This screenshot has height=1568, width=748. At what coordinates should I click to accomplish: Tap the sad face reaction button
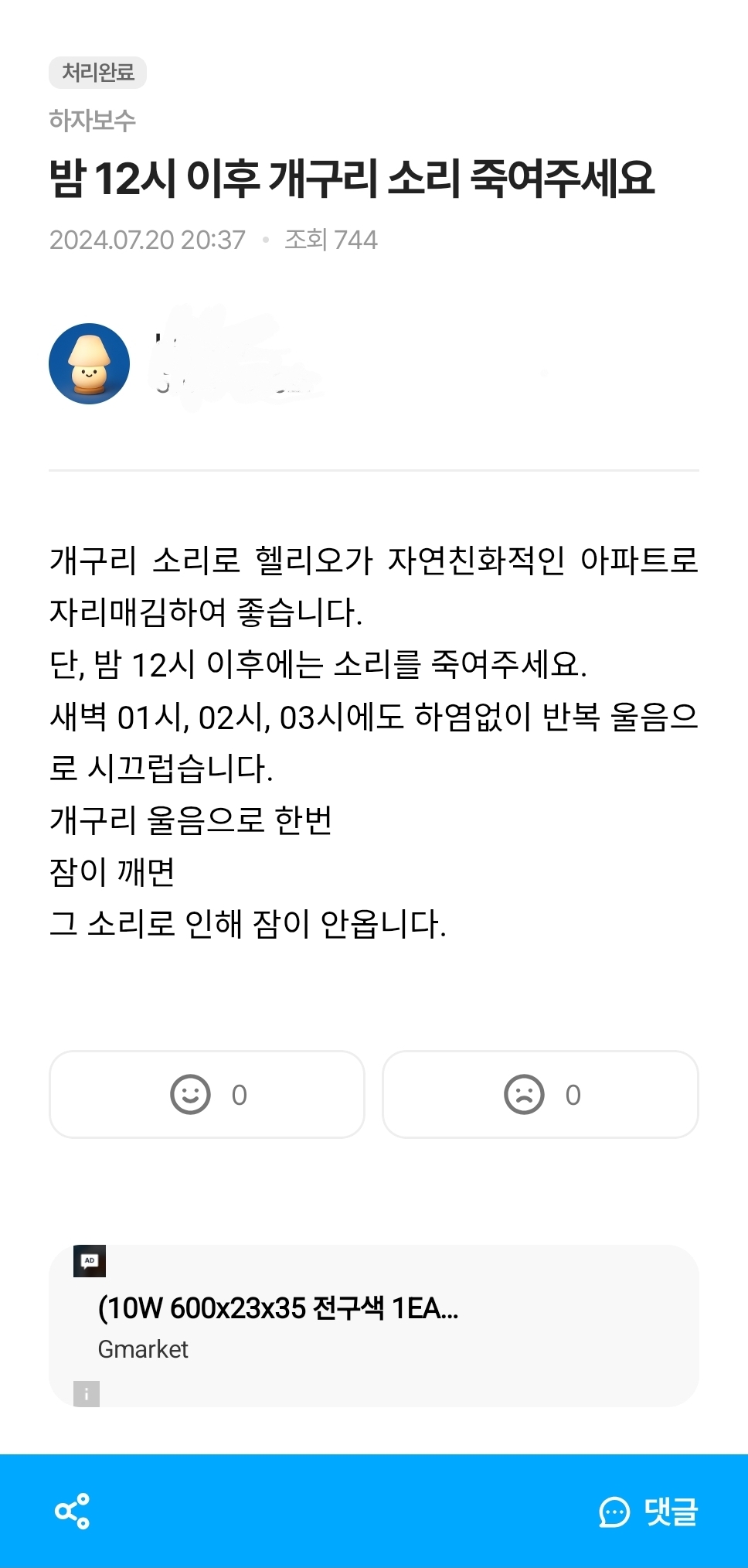[x=540, y=1095]
